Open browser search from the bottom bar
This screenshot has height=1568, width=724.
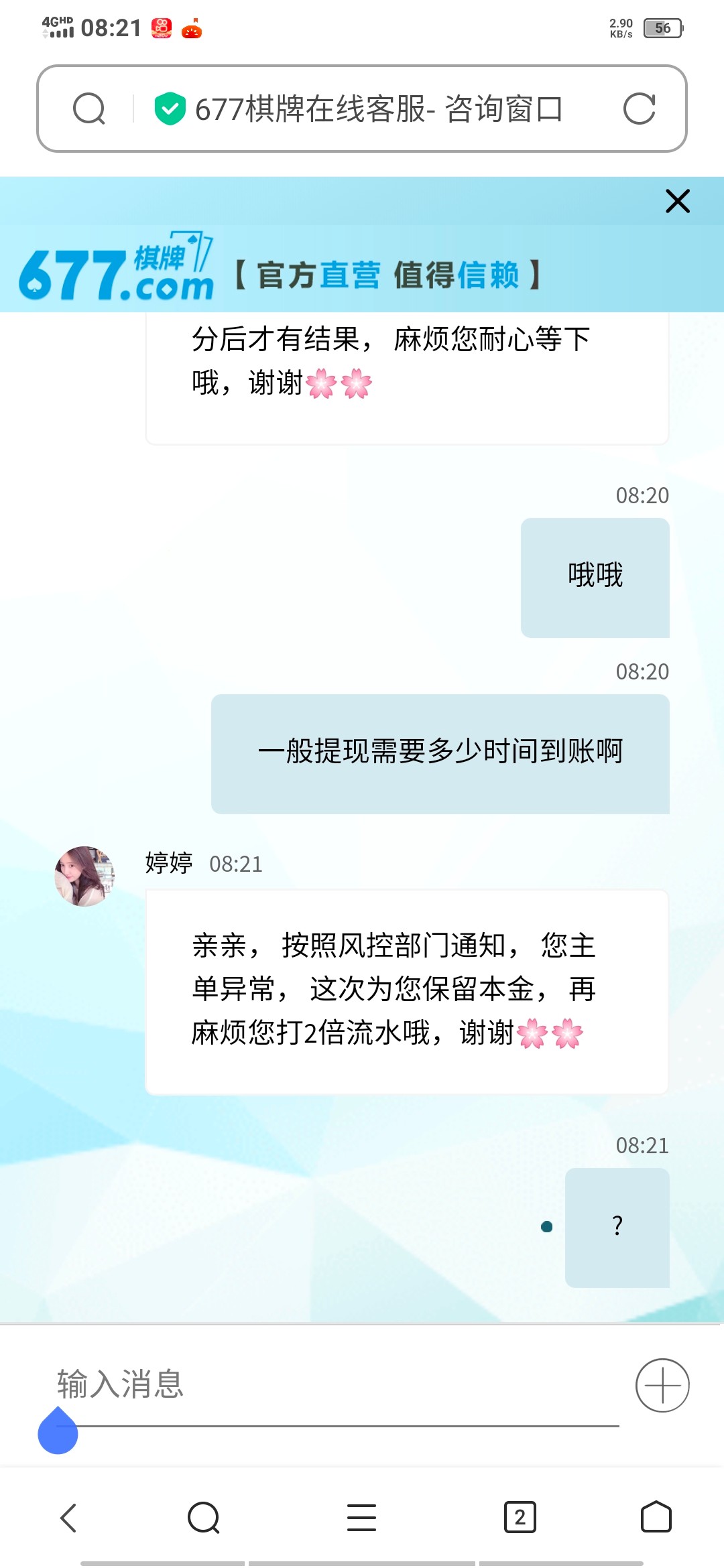(x=204, y=1518)
